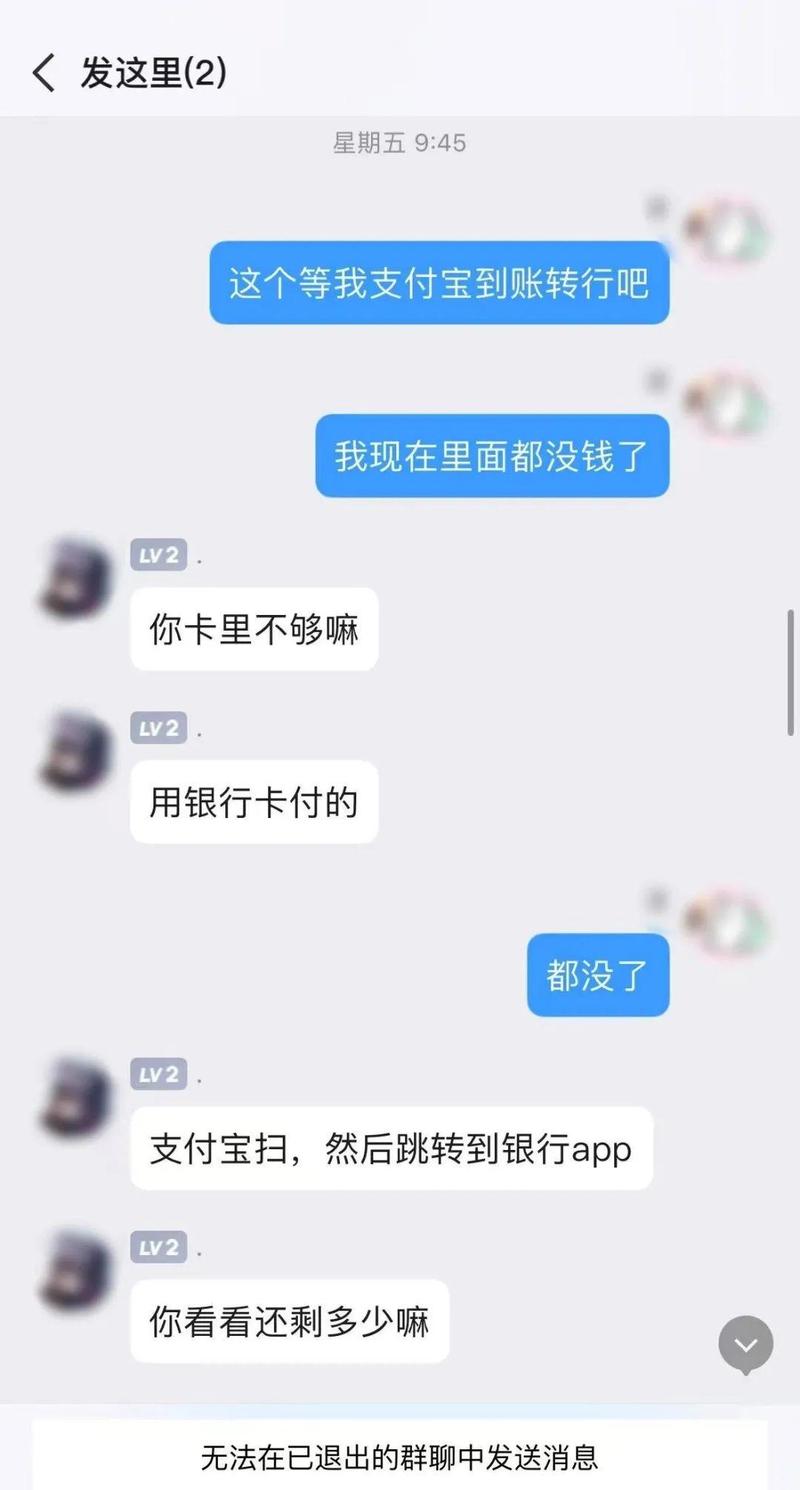Jump to latest messages with the down chevron
Viewport: 800px width, 1490px height.
point(745,1344)
